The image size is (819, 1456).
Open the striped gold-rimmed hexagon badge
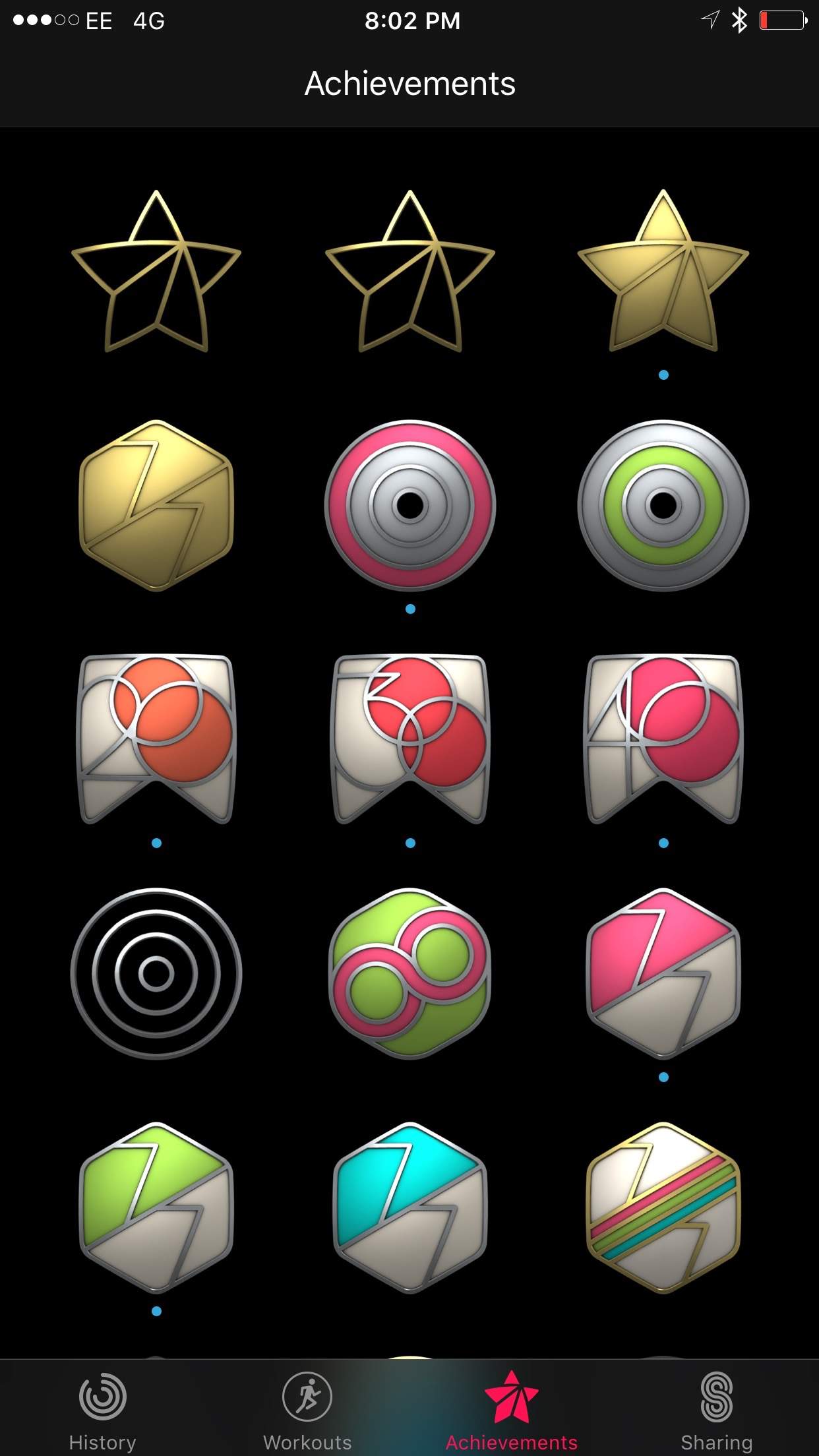[663, 1207]
